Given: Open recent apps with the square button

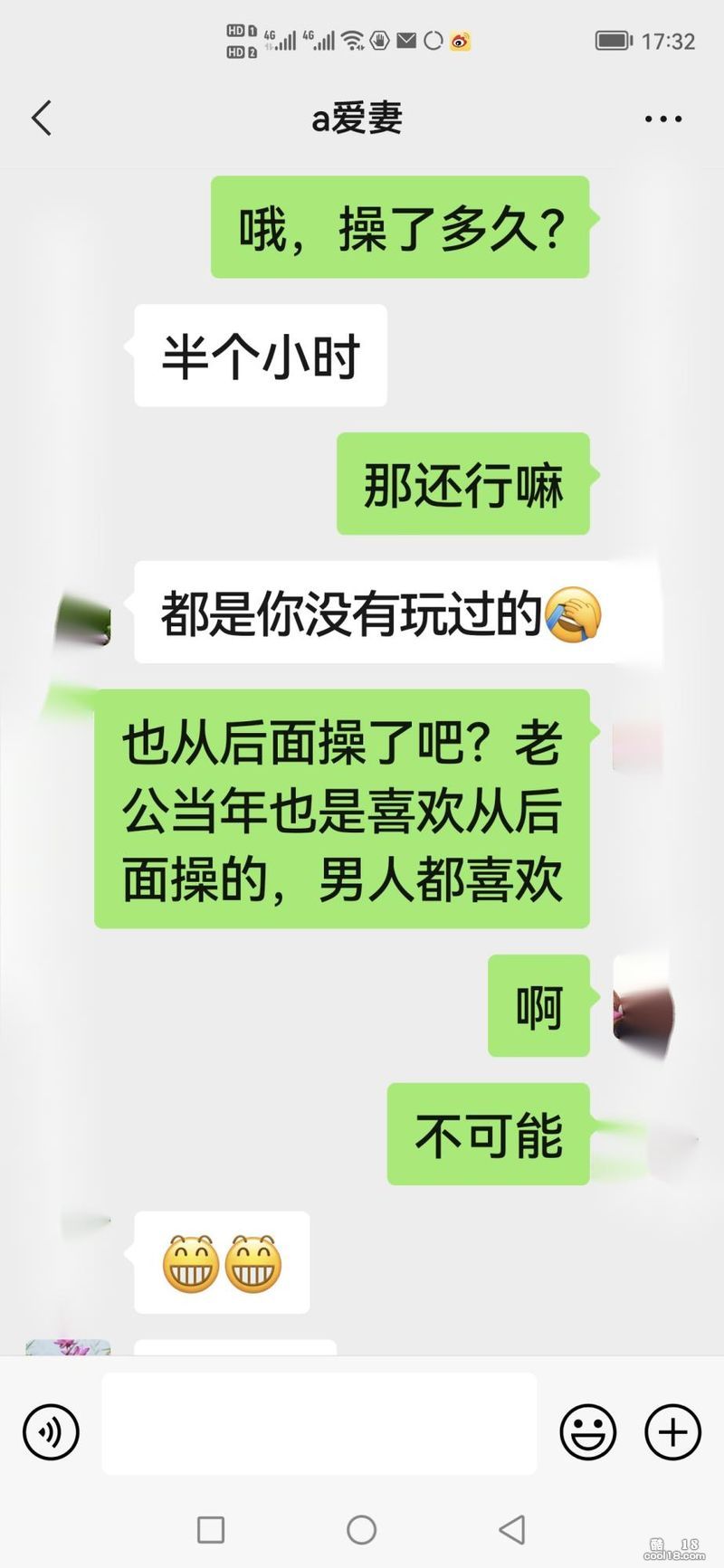Looking at the screenshot, I should point(211,1530).
